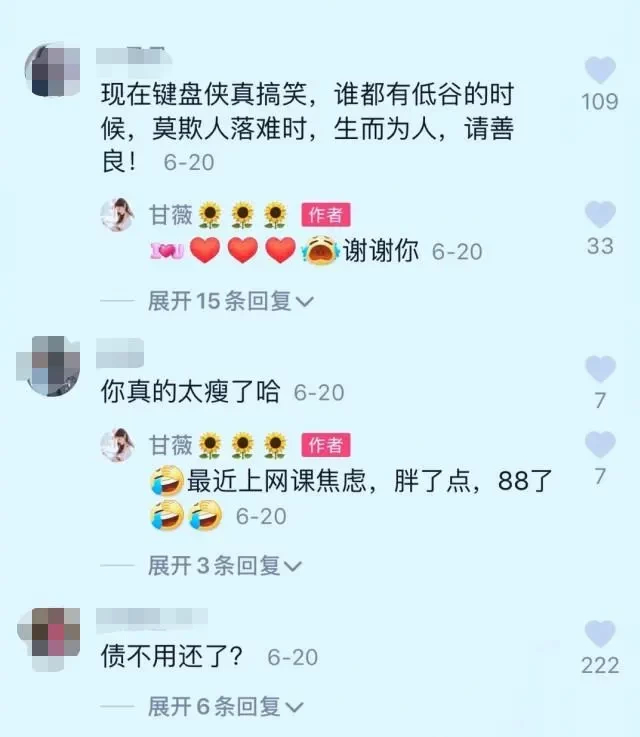Open 甘薇's username on the 最近上网课焦虑 reply

170,444
